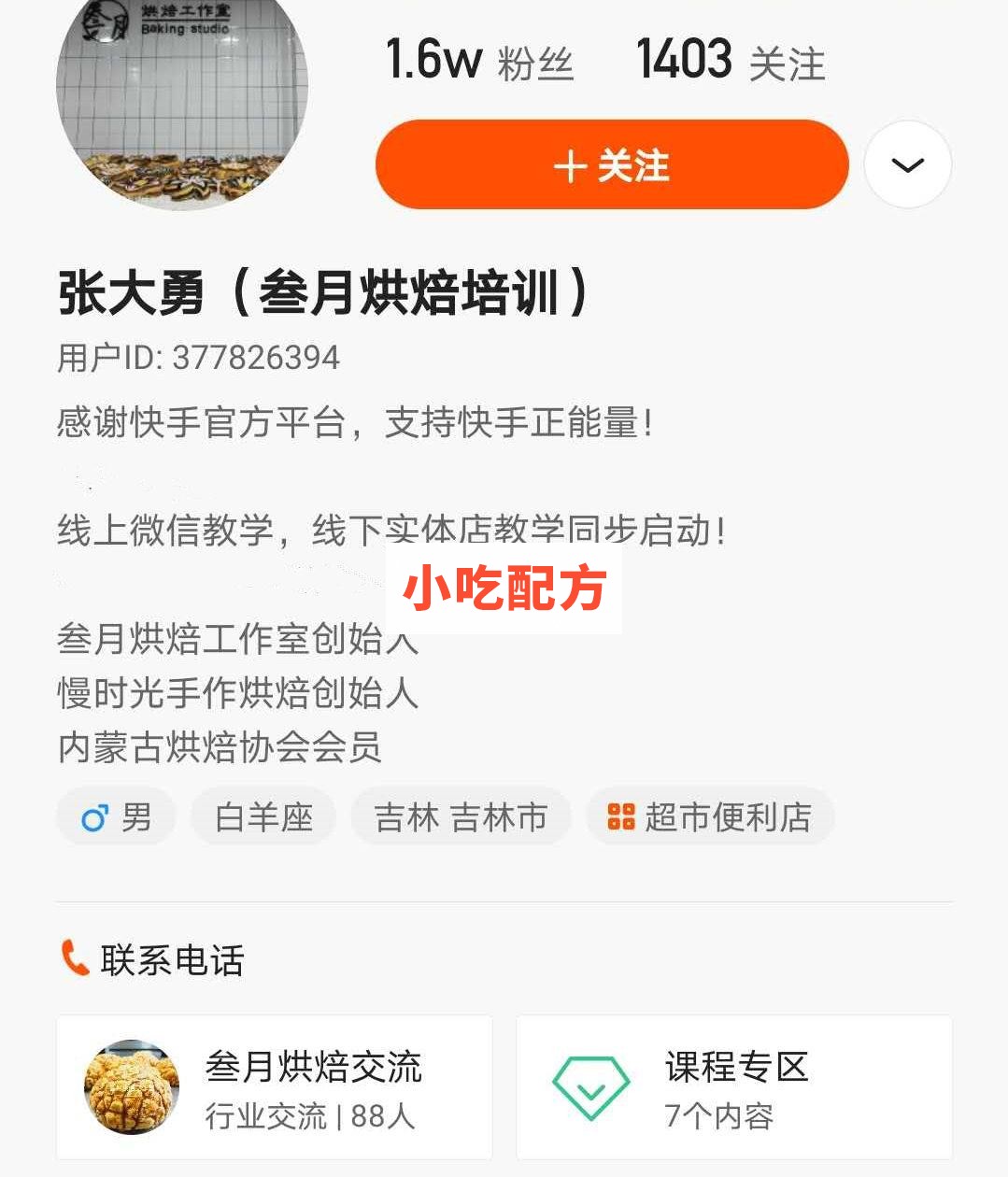The image size is (1008, 1177).
Task: Select the 白羊座 zodiac tag
Action: 263,816
